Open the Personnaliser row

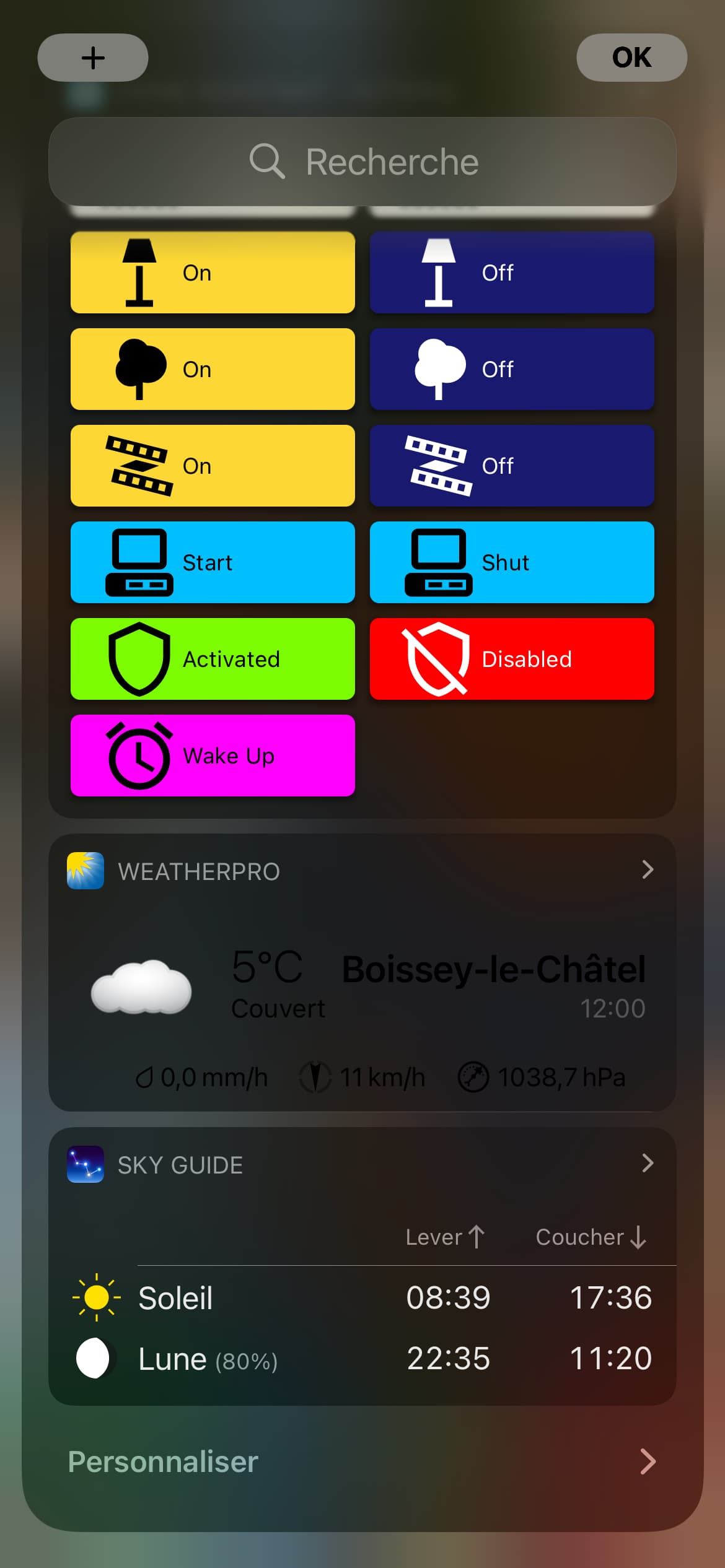pos(362,1461)
